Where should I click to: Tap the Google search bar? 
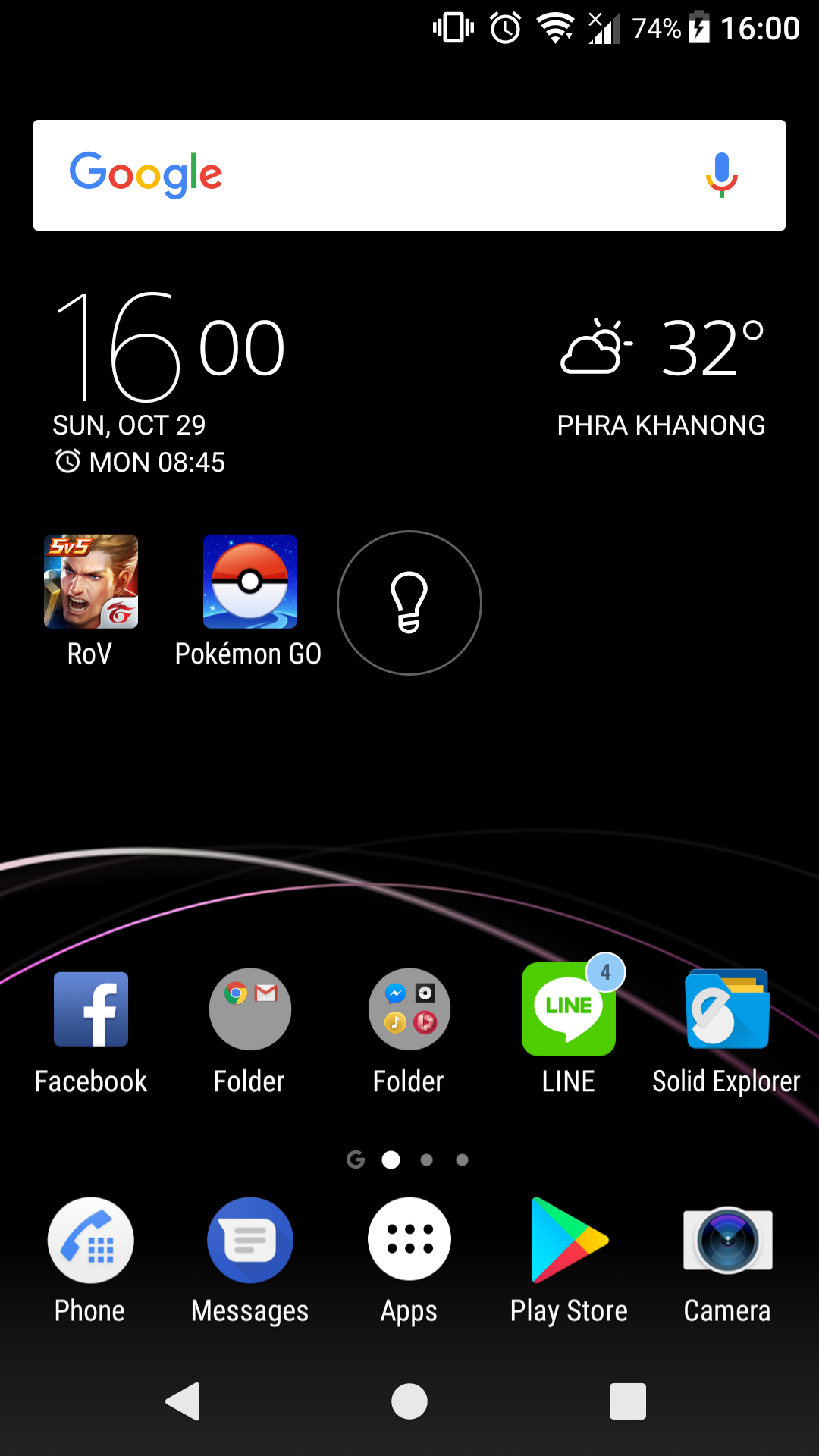(379, 175)
